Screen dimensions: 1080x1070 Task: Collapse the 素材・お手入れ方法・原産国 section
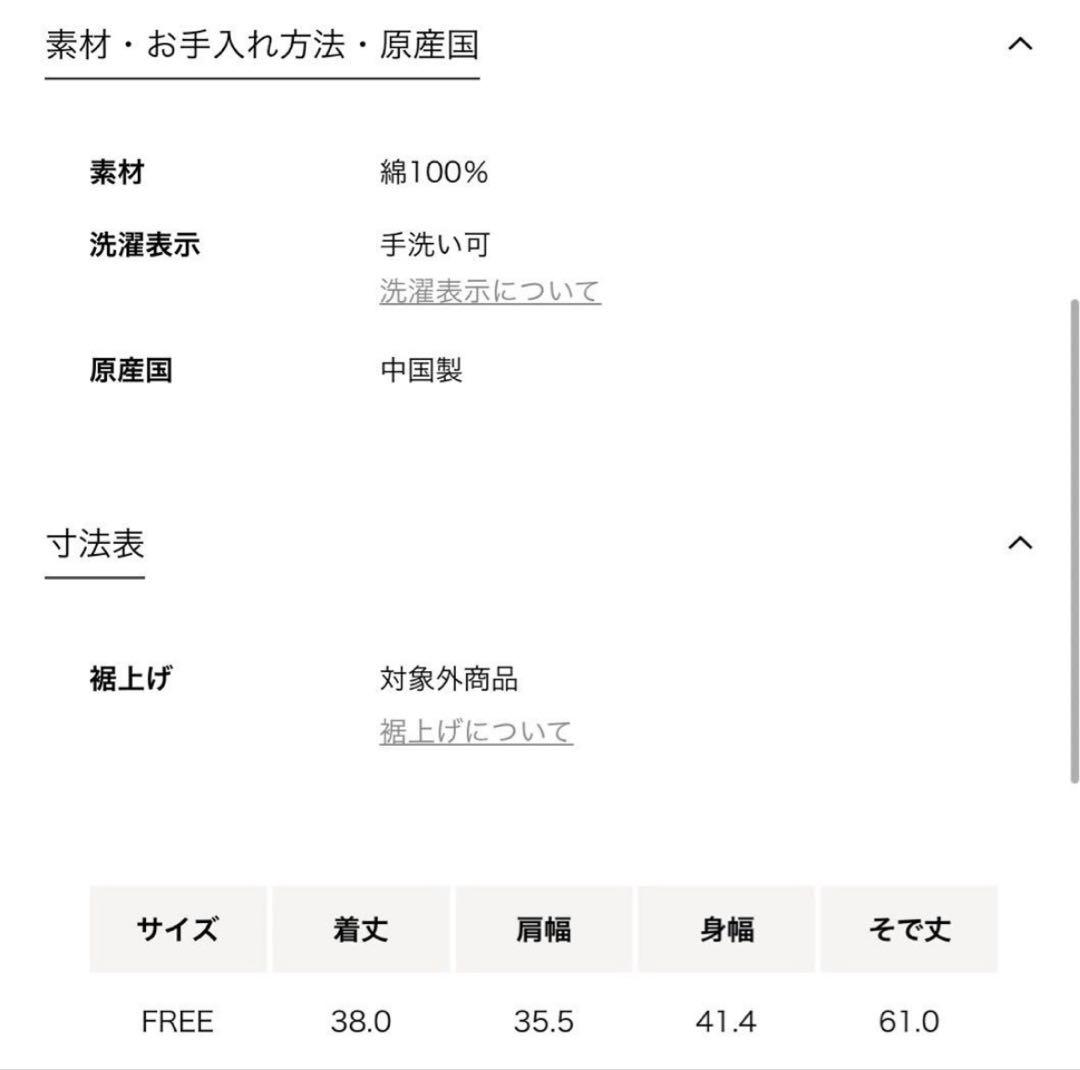coord(1019,44)
